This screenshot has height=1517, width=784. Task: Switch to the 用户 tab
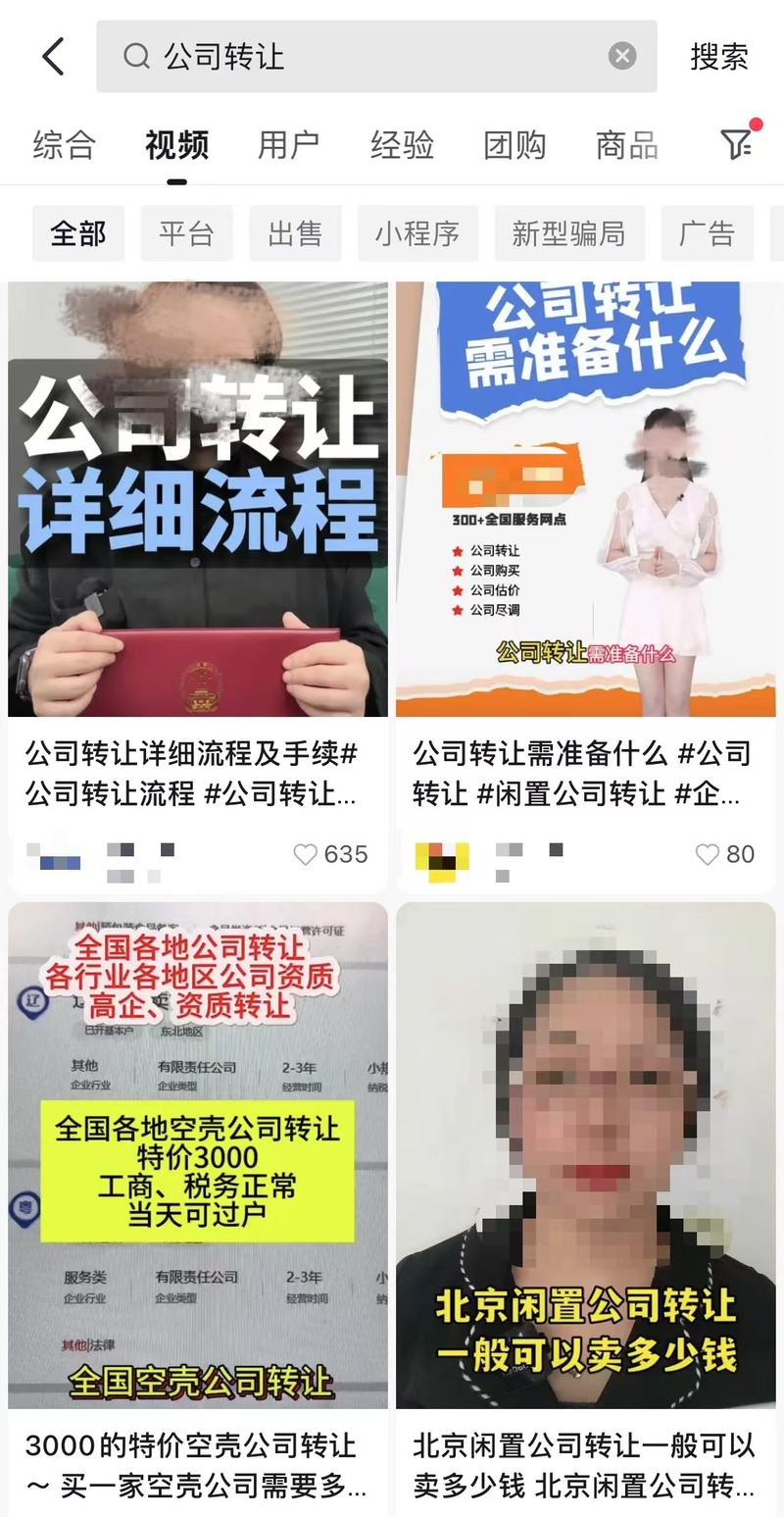tap(288, 145)
